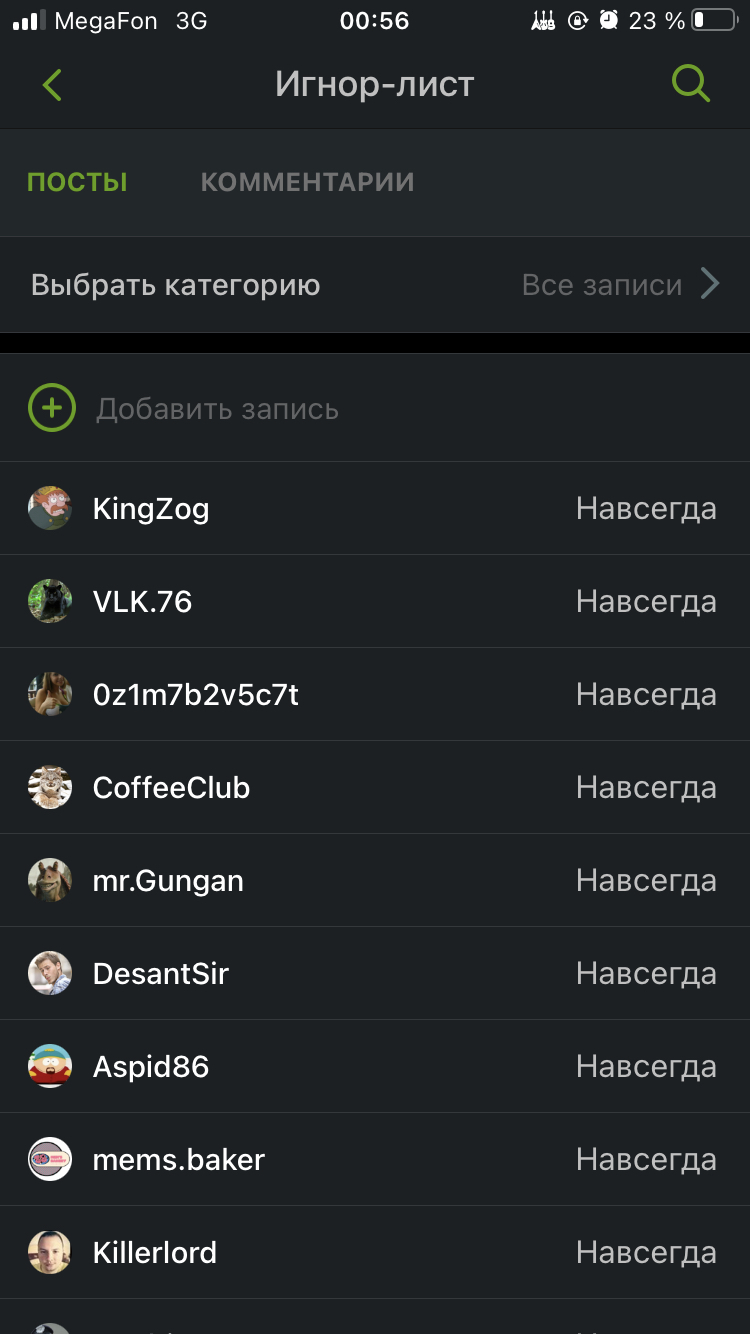750x1334 pixels.
Task: Tap the Killerlord row
Action: tap(375, 1252)
